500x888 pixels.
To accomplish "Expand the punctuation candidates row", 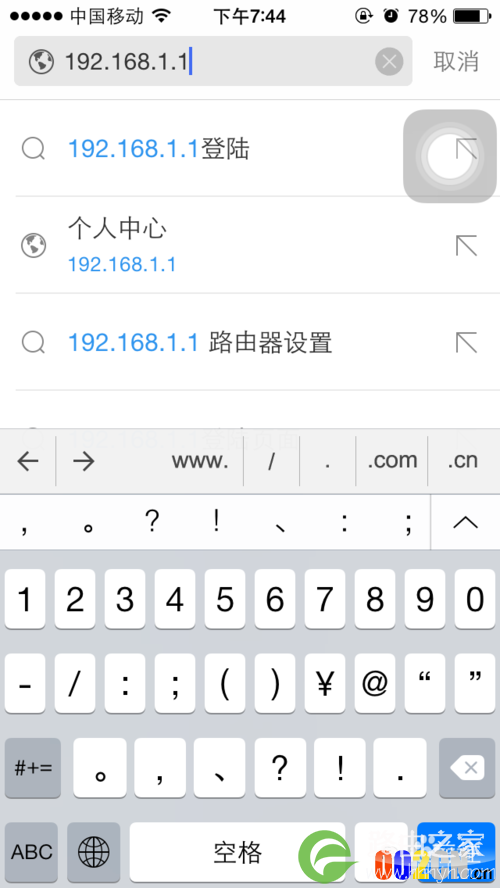I will coord(465,522).
